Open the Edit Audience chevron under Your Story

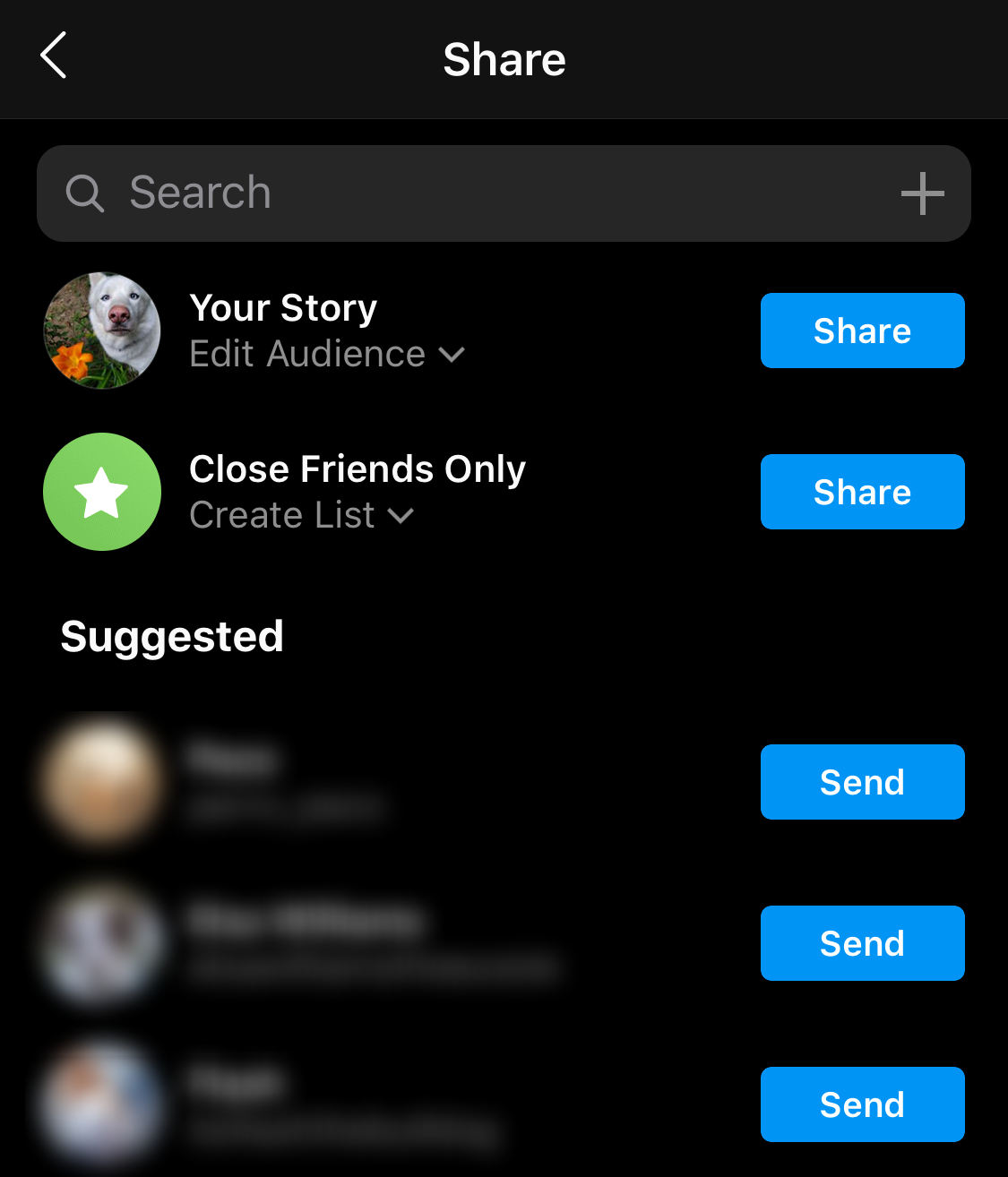(452, 355)
